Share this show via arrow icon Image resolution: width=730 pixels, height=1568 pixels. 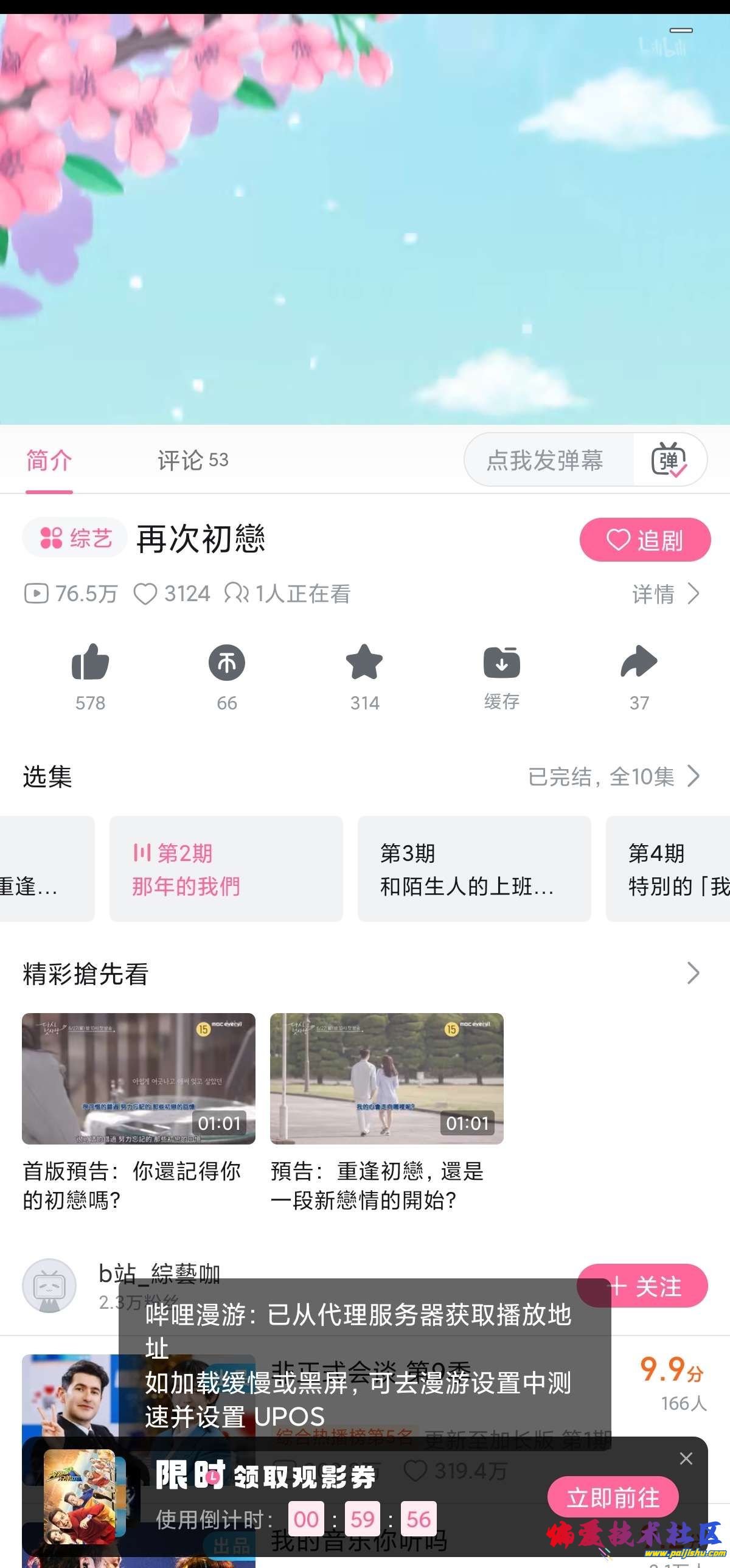639,663
